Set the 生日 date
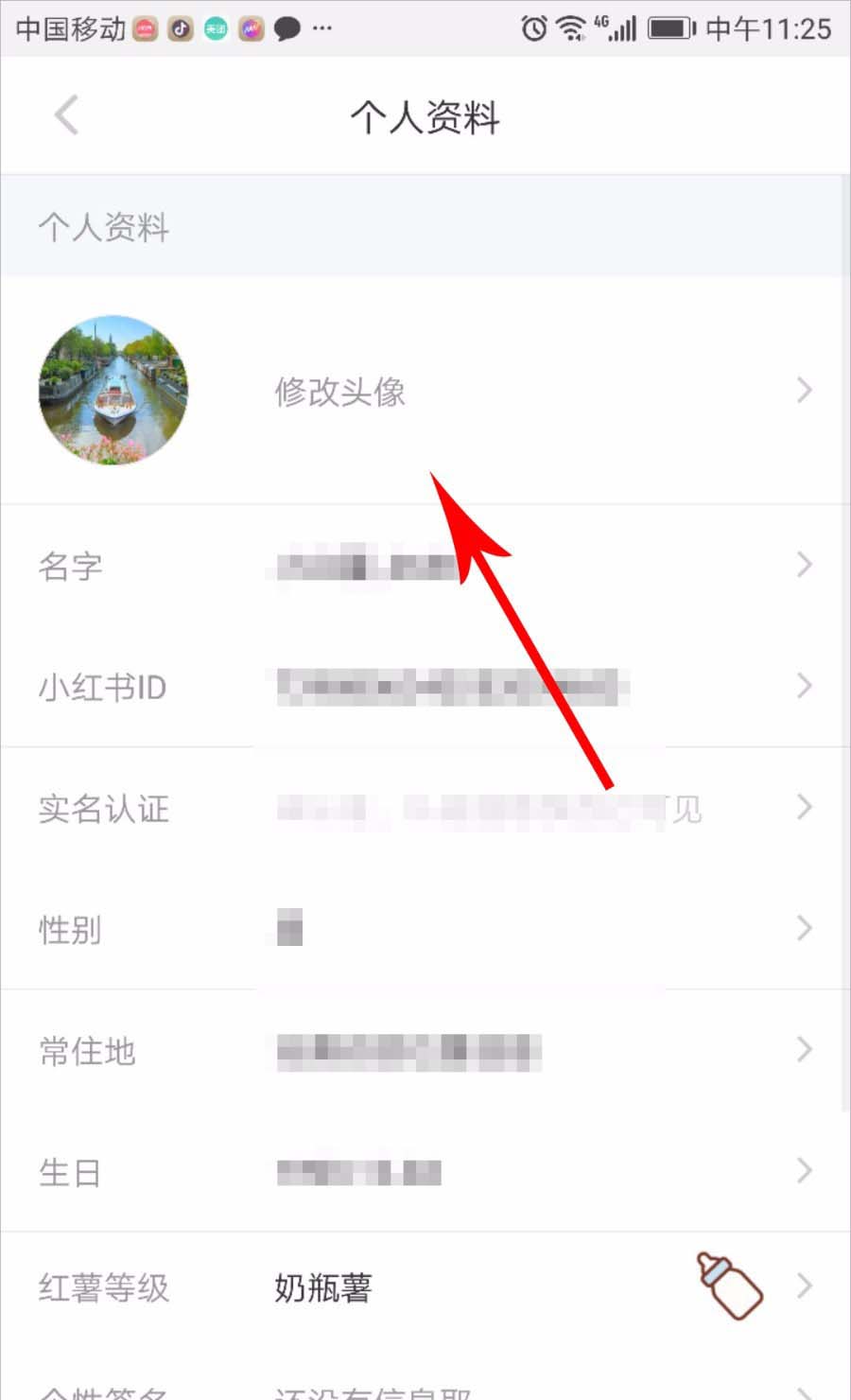 click(425, 1171)
